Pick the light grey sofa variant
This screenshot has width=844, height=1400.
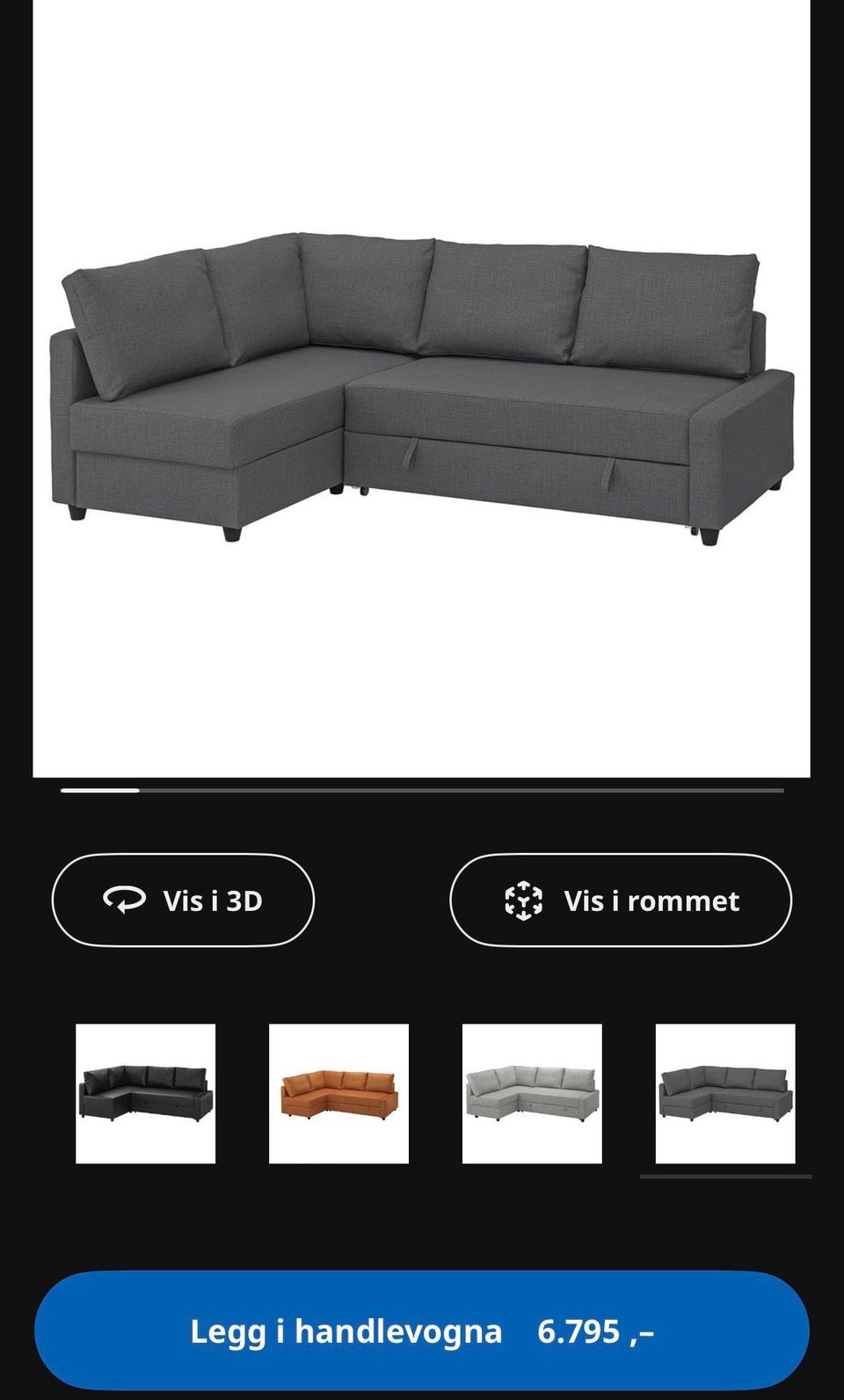coord(532,1093)
